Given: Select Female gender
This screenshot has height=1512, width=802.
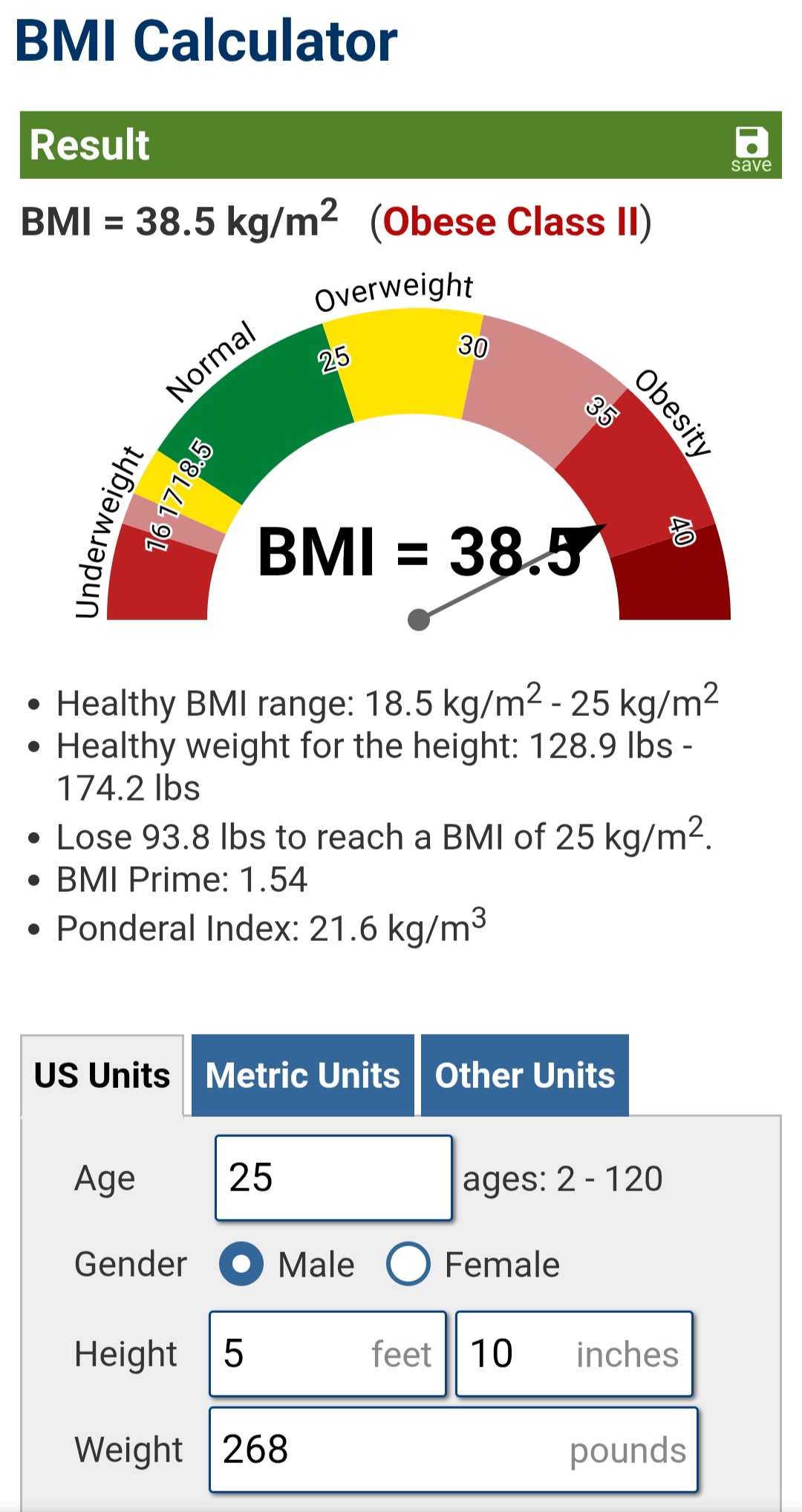Looking at the screenshot, I should (408, 1264).
